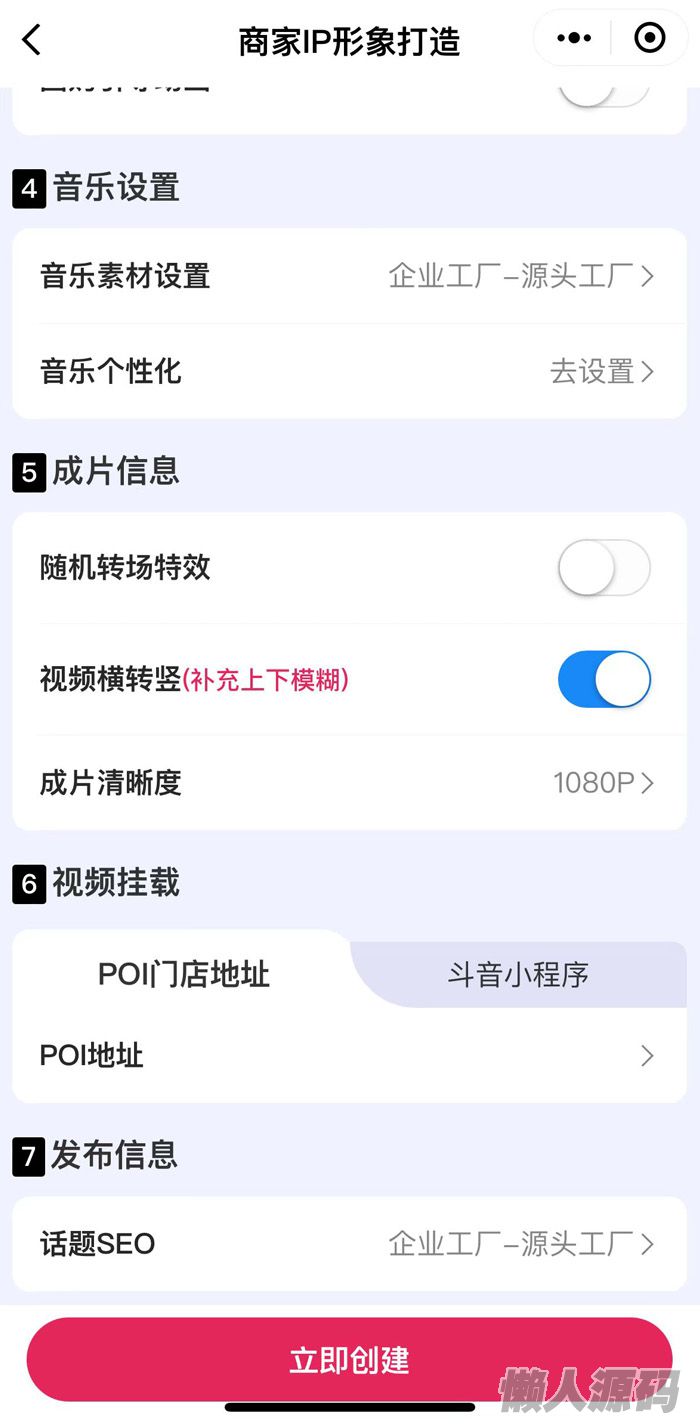The width and height of the screenshot is (700, 1426).
Task: Enable 随机转场特效 switch
Action: 604,568
